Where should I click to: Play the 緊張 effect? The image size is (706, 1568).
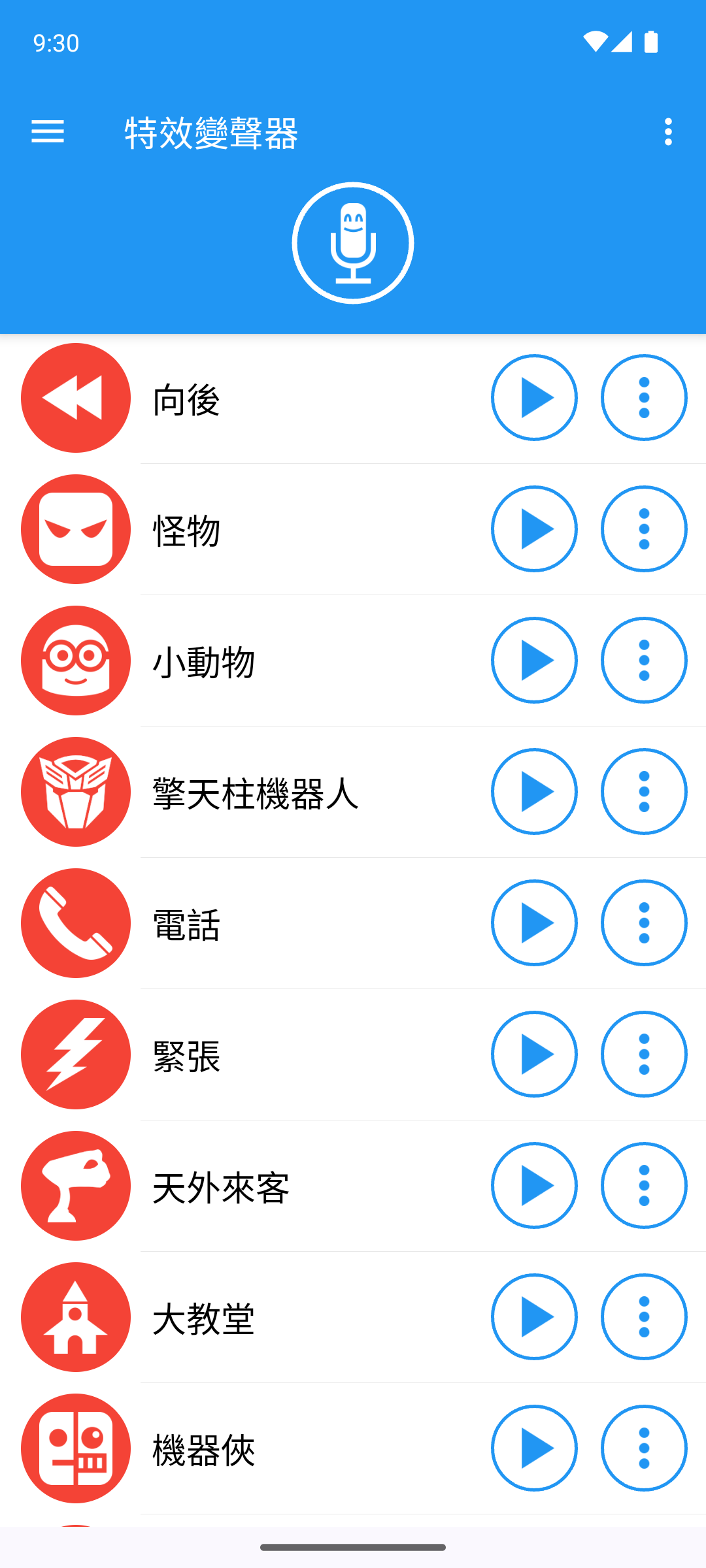tap(534, 1054)
